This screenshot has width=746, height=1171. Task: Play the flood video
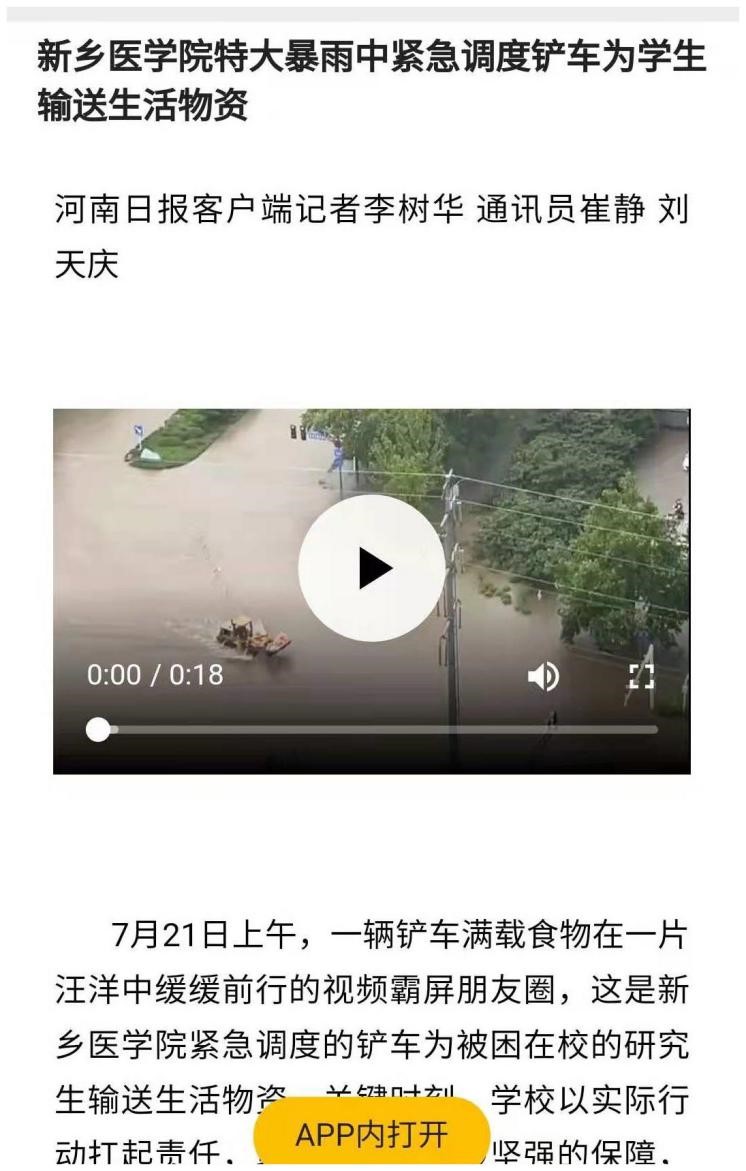(x=372, y=568)
